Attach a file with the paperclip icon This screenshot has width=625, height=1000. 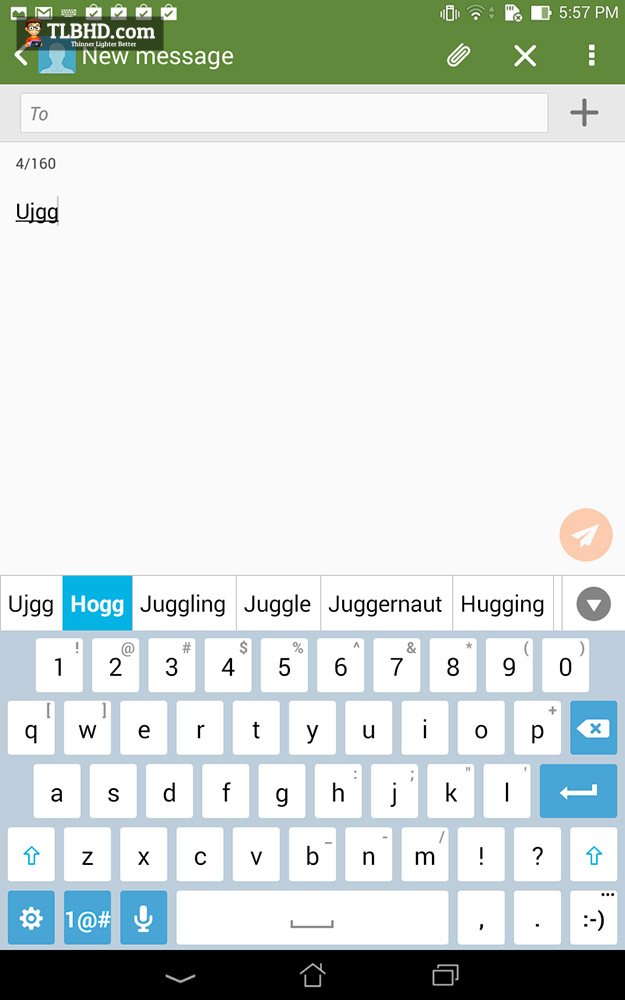(x=459, y=56)
